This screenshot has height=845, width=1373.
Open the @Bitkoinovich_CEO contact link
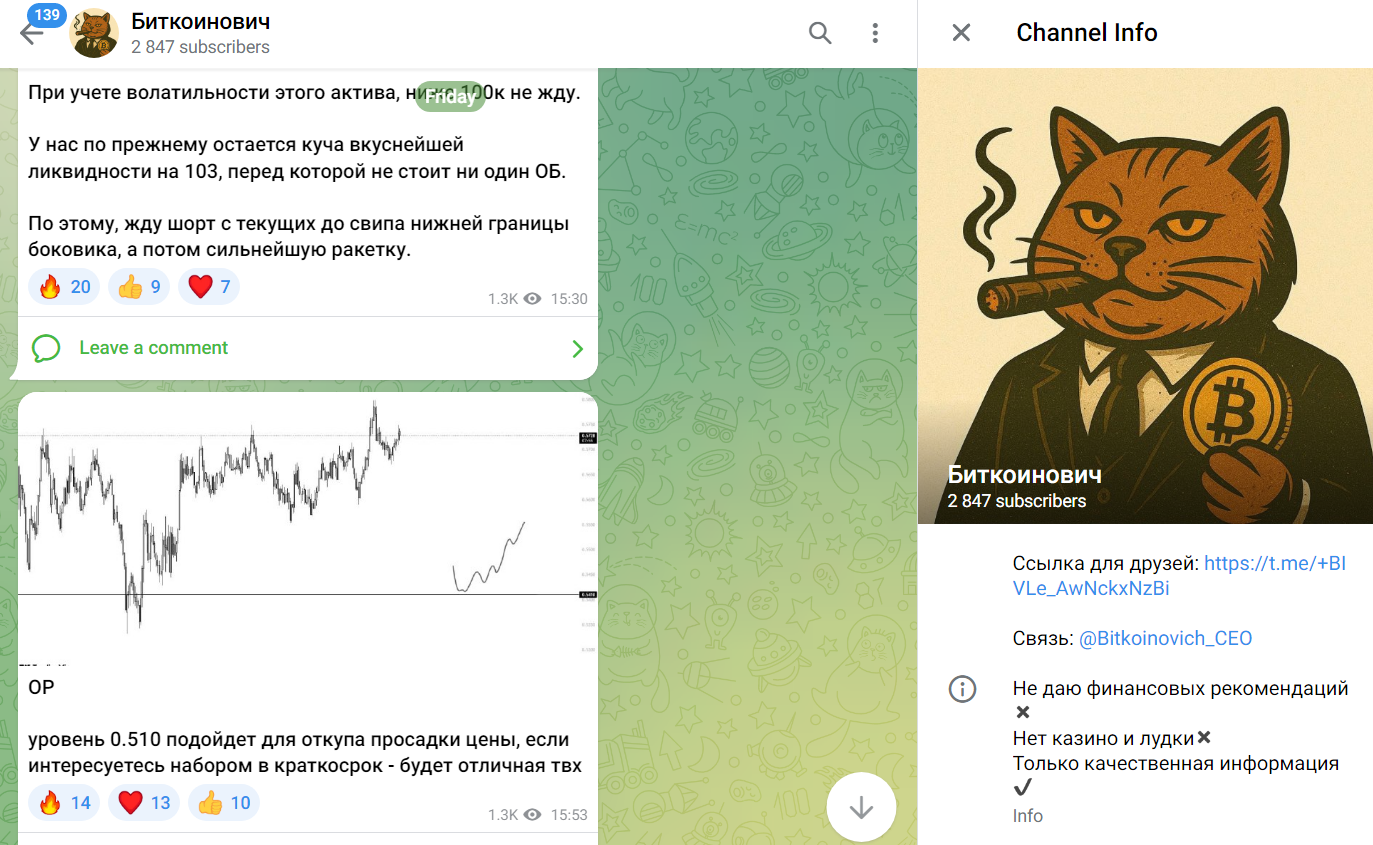point(1165,638)
